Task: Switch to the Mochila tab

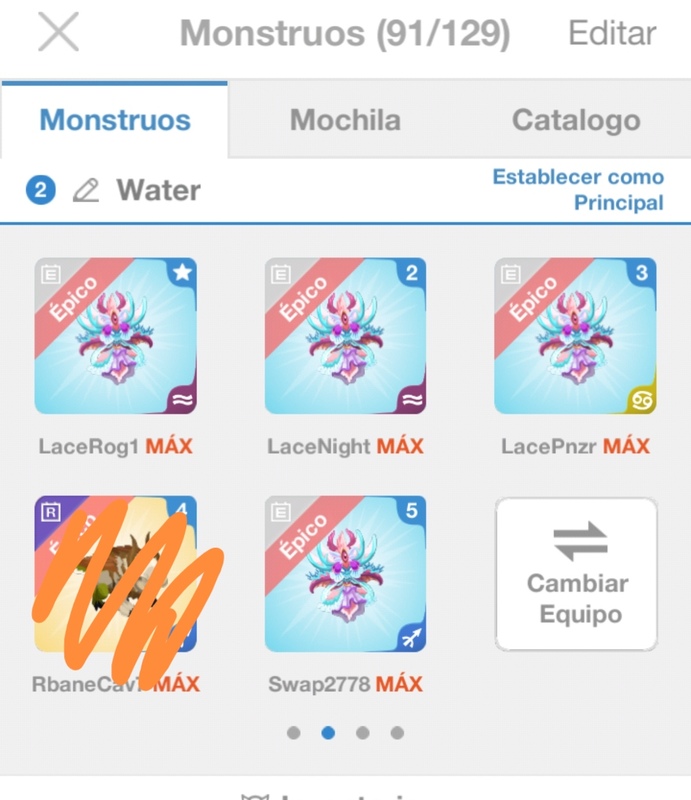Action: pos(345,120)
